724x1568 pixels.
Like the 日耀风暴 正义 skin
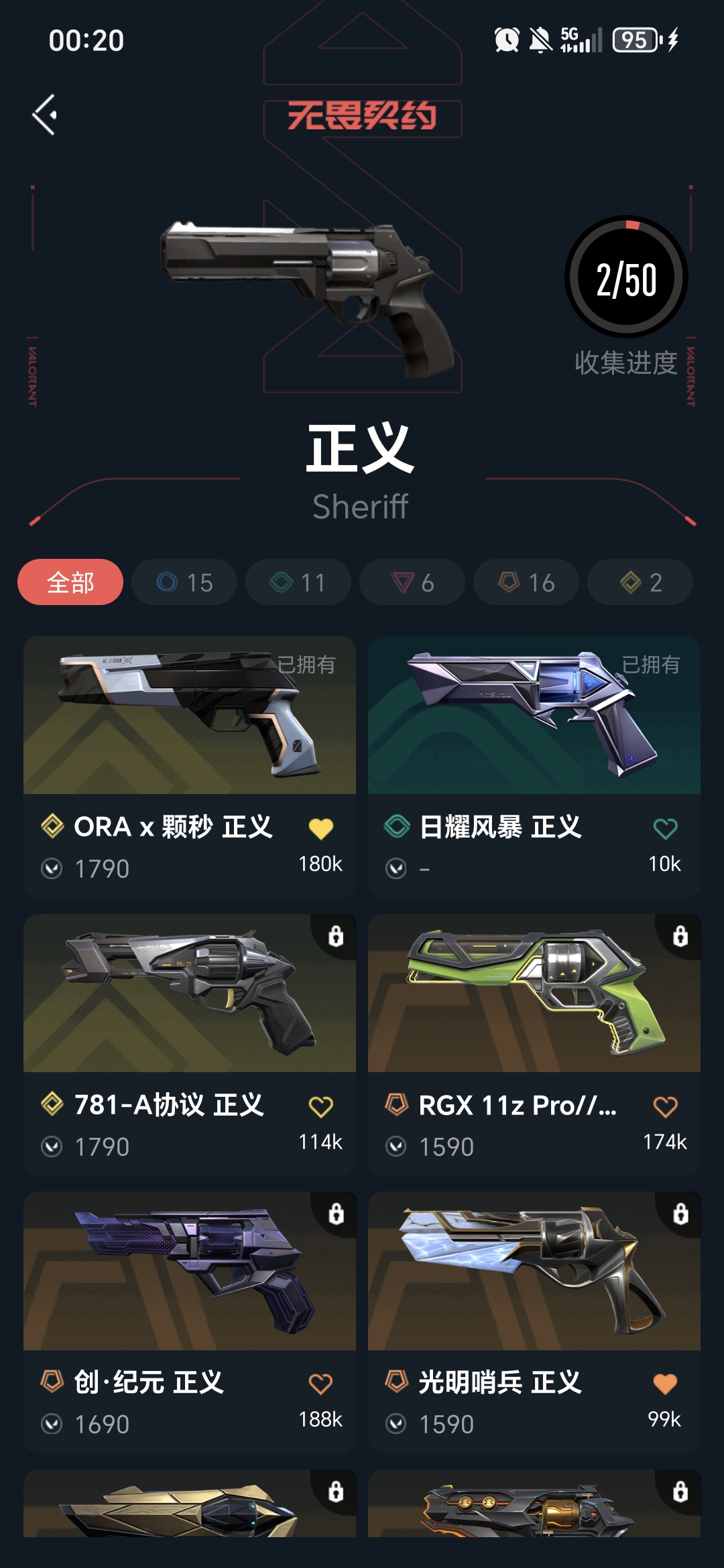[x=665, y=829]
